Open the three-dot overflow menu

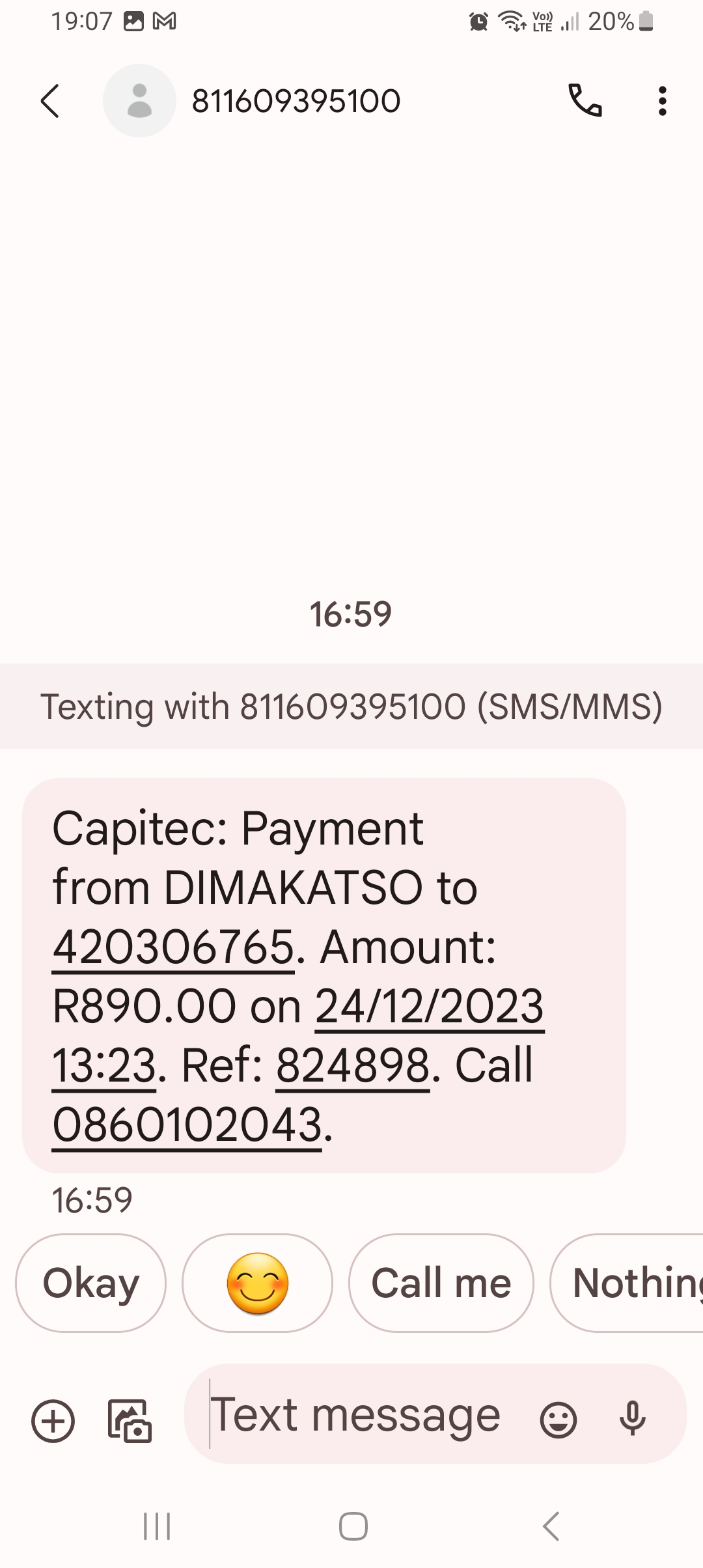point(662,101)
